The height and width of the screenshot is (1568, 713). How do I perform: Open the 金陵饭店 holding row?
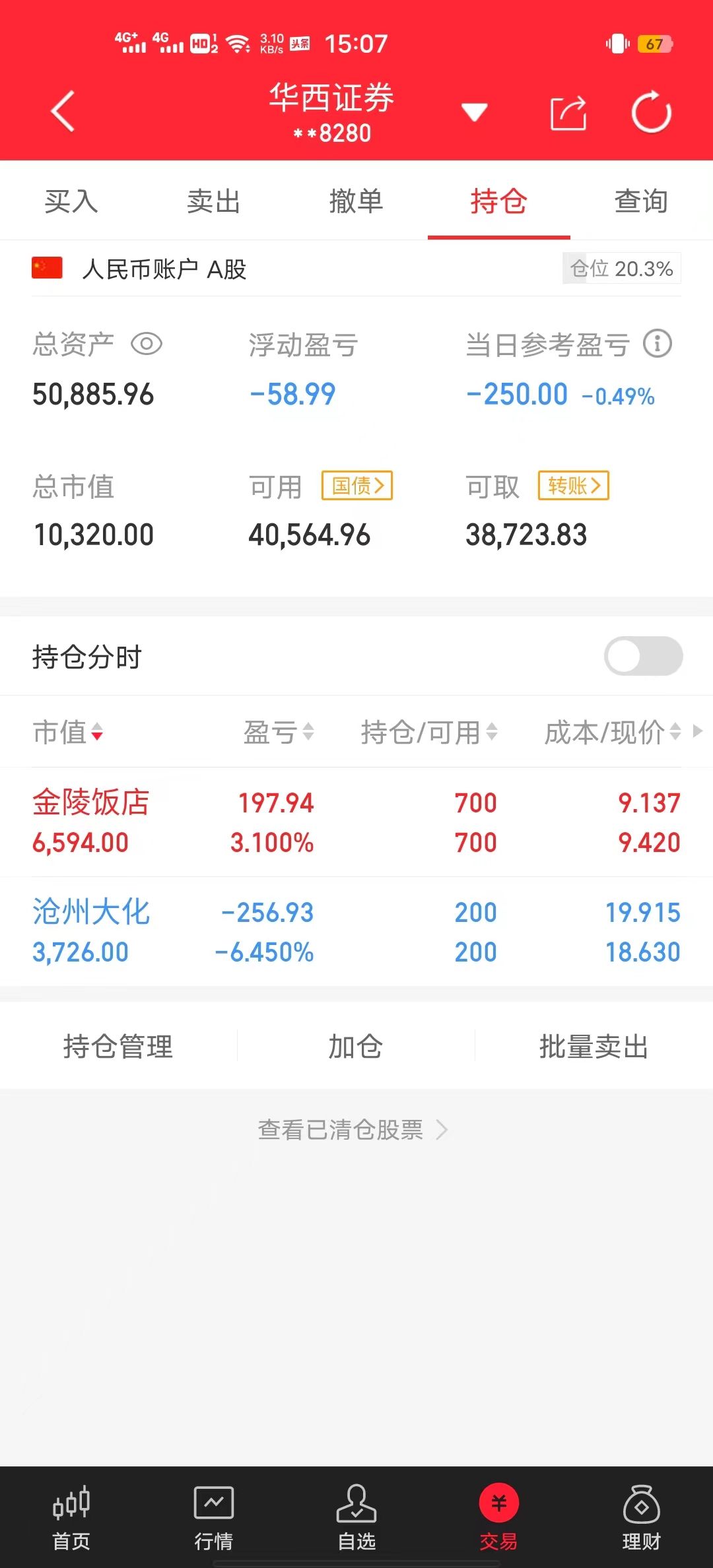tap(356, 822)
